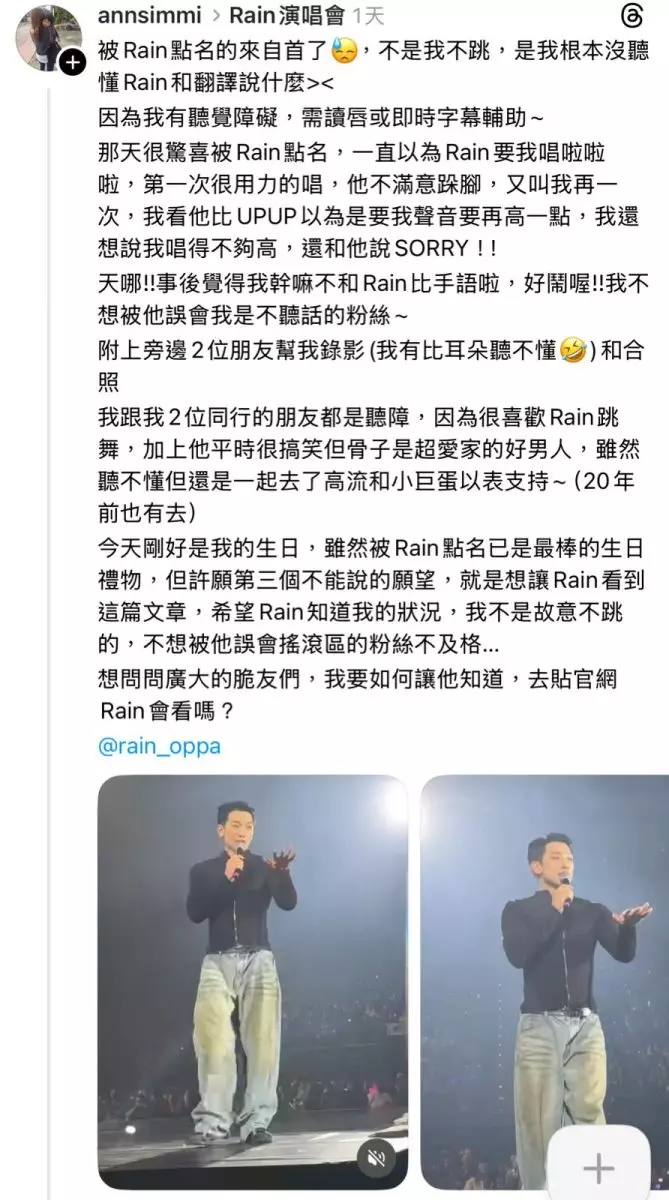Follow annsimmi via the avatar plus badge
The image size is (669, 1200).
pos(73,63)
